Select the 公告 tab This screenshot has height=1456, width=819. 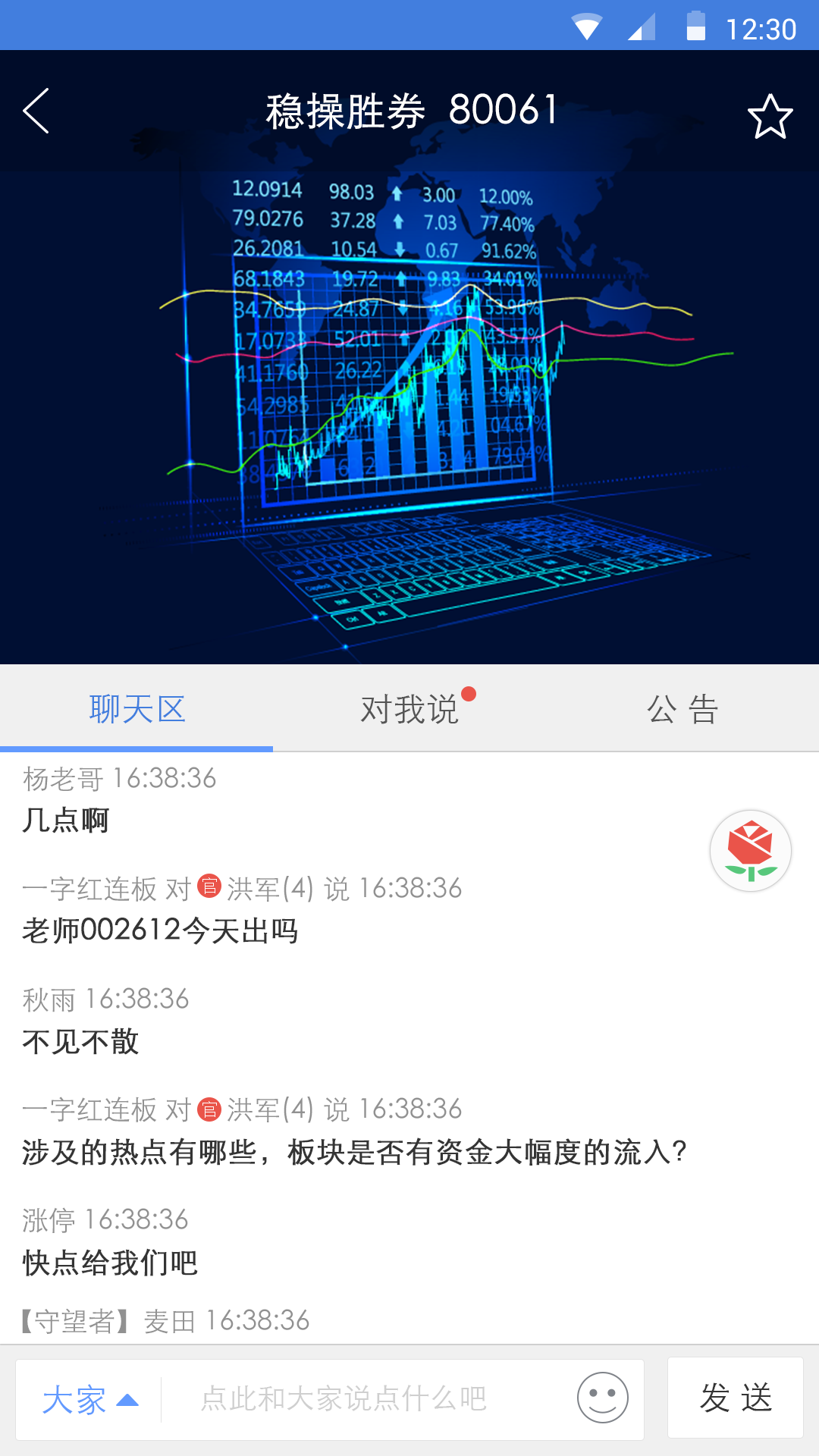point(682,708)
